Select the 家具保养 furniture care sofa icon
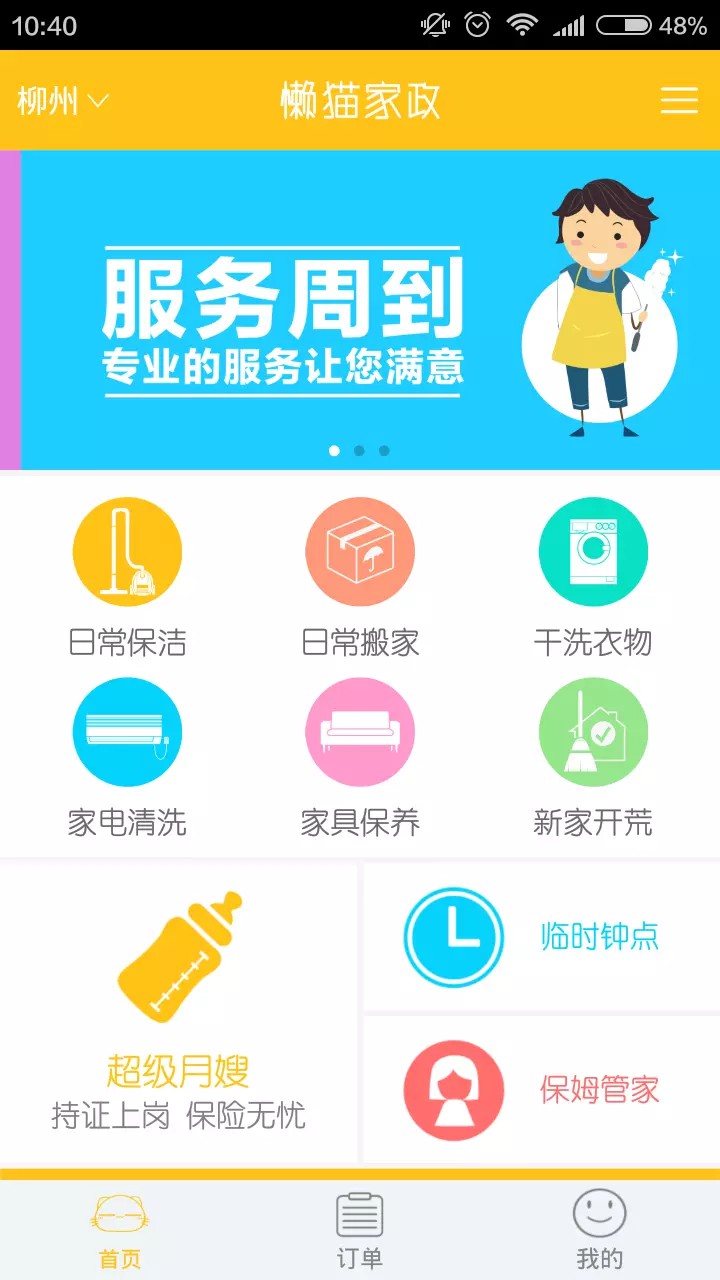Image resolution: width=720 pixels, height=1280 pixels. click(x=359, y=730)
